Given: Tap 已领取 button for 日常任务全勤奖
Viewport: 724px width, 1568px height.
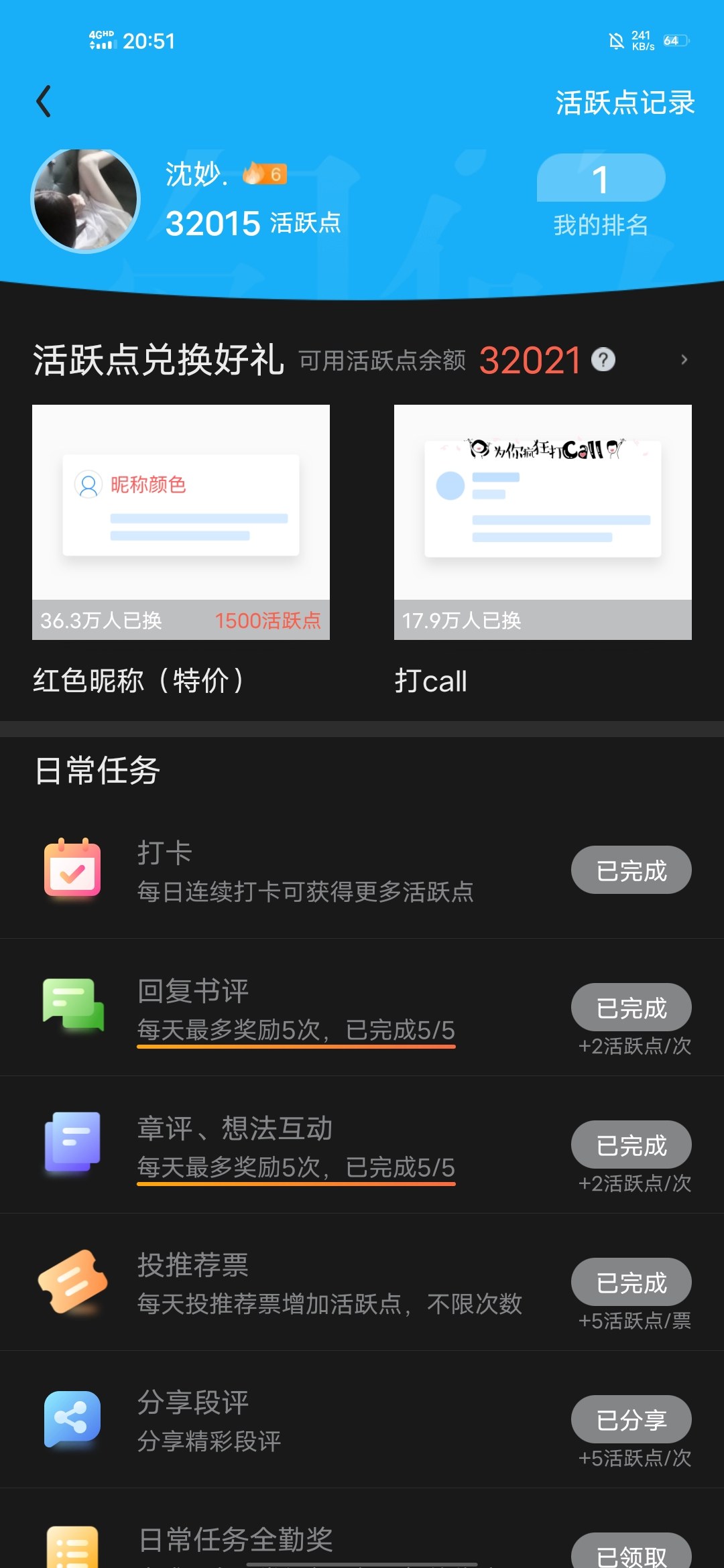Looking at the screenshot, I should click(x=631, y=1551).
